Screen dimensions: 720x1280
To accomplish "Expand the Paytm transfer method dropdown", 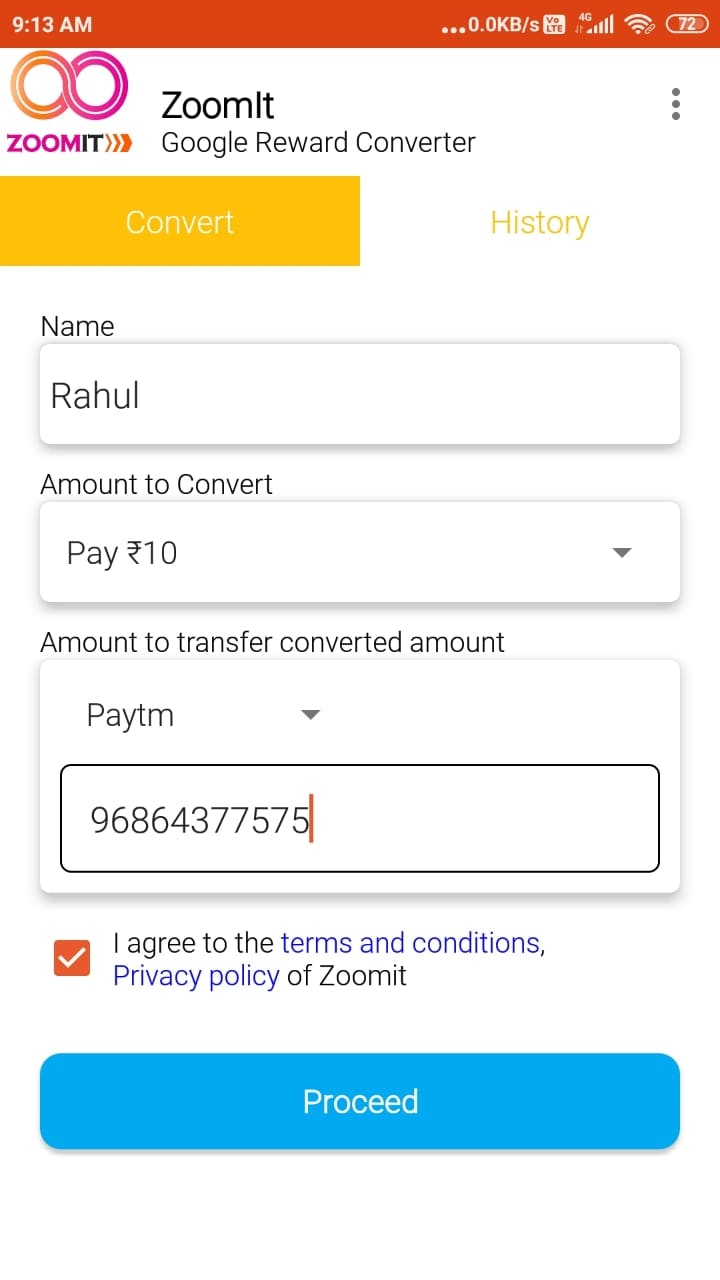I will point(310,714).
